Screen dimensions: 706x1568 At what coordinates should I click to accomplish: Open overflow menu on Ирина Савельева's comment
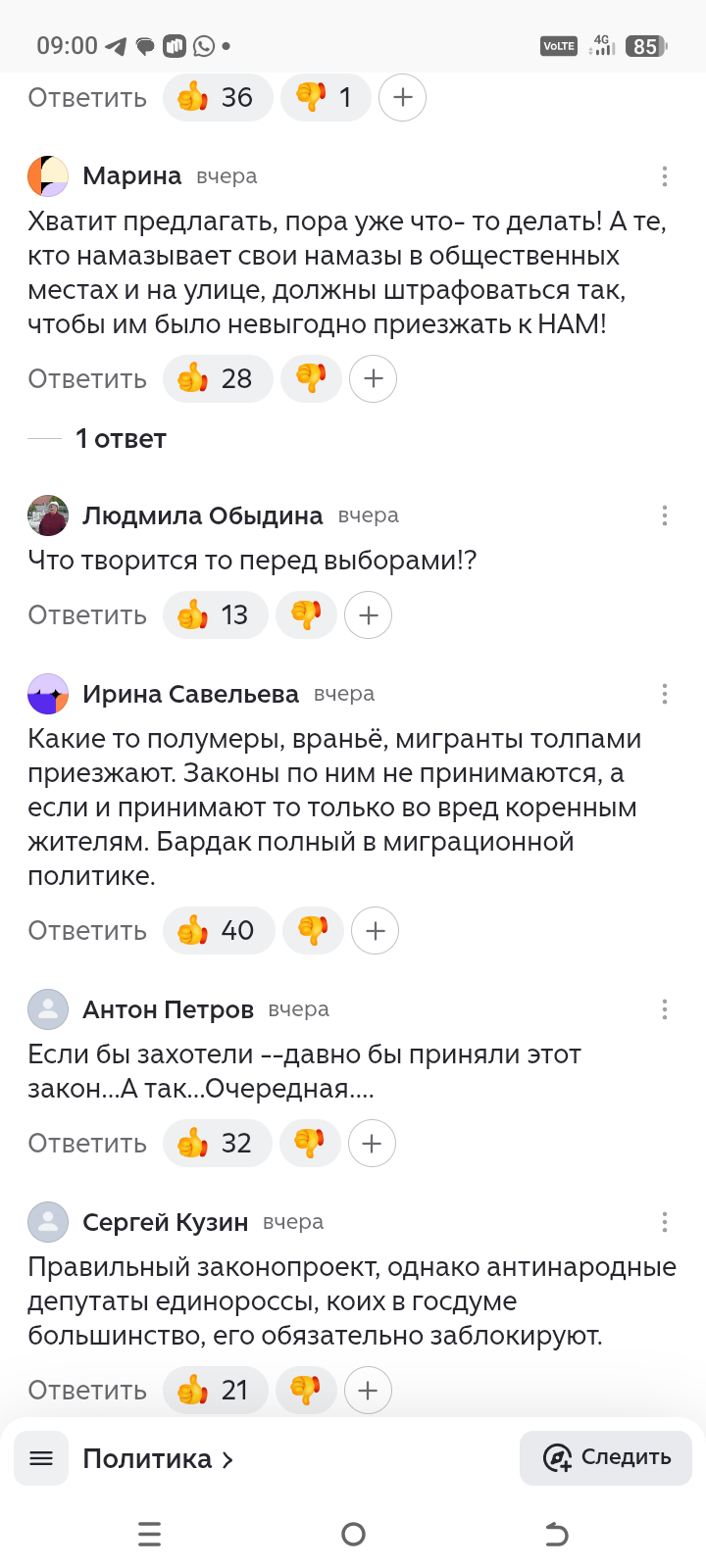click(665, 694)
